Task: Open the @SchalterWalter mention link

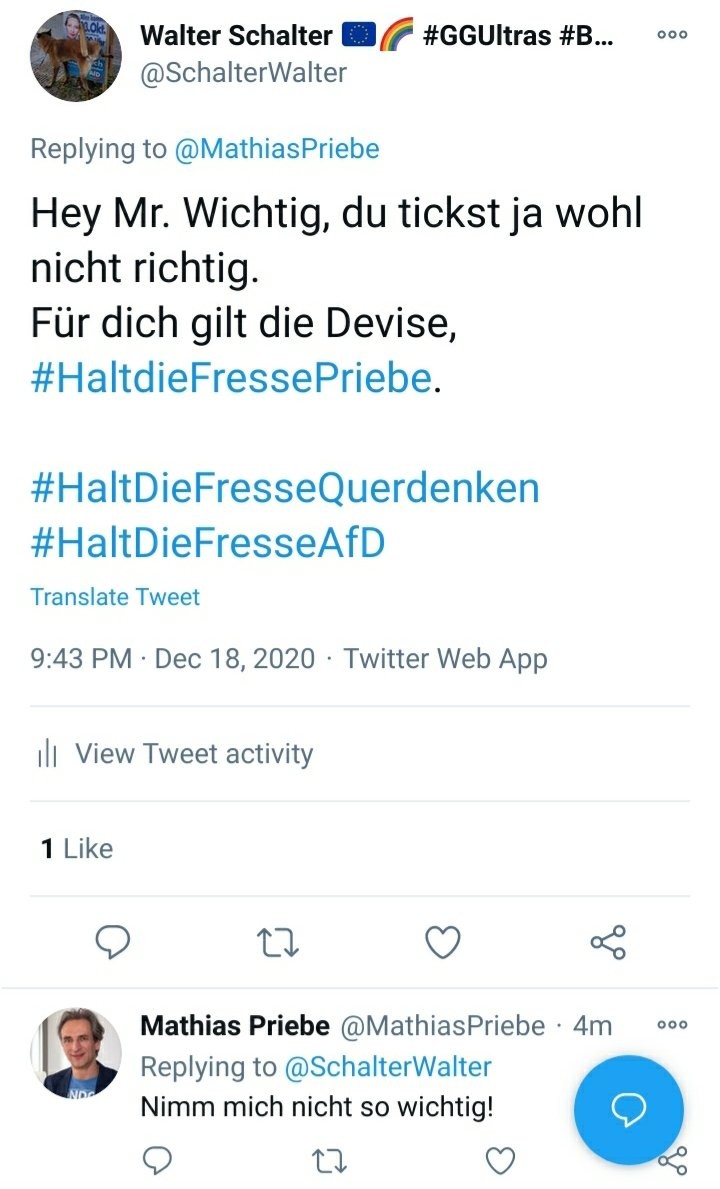Action: pyautogui.click(x=388, y=1067)
